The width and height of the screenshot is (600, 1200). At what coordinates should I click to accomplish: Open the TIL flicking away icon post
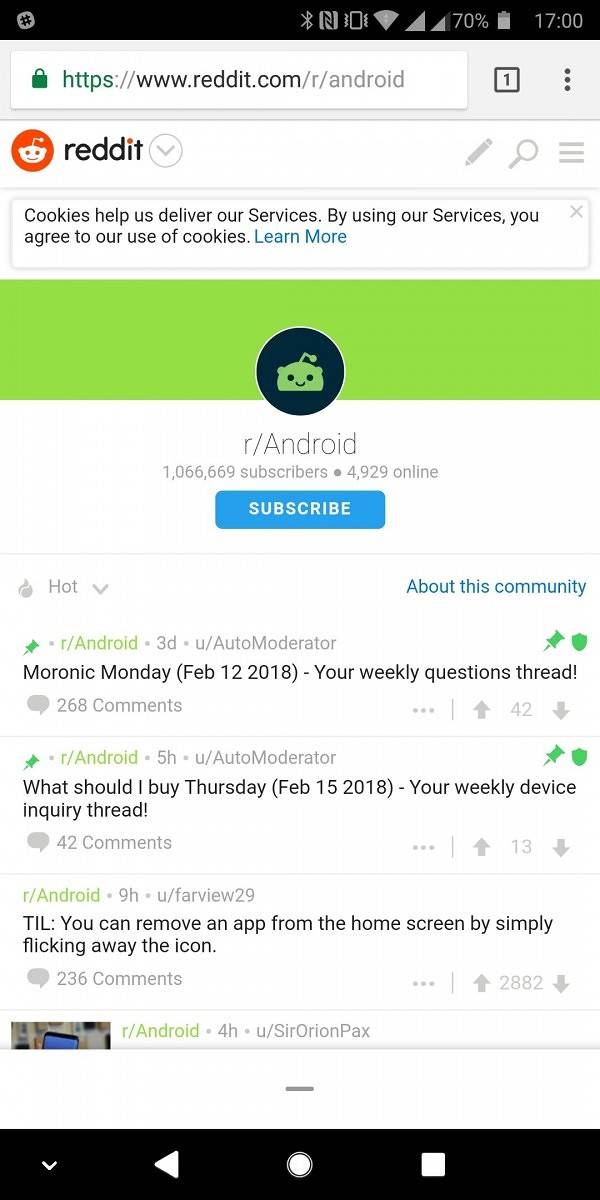(x=288, y=935)
